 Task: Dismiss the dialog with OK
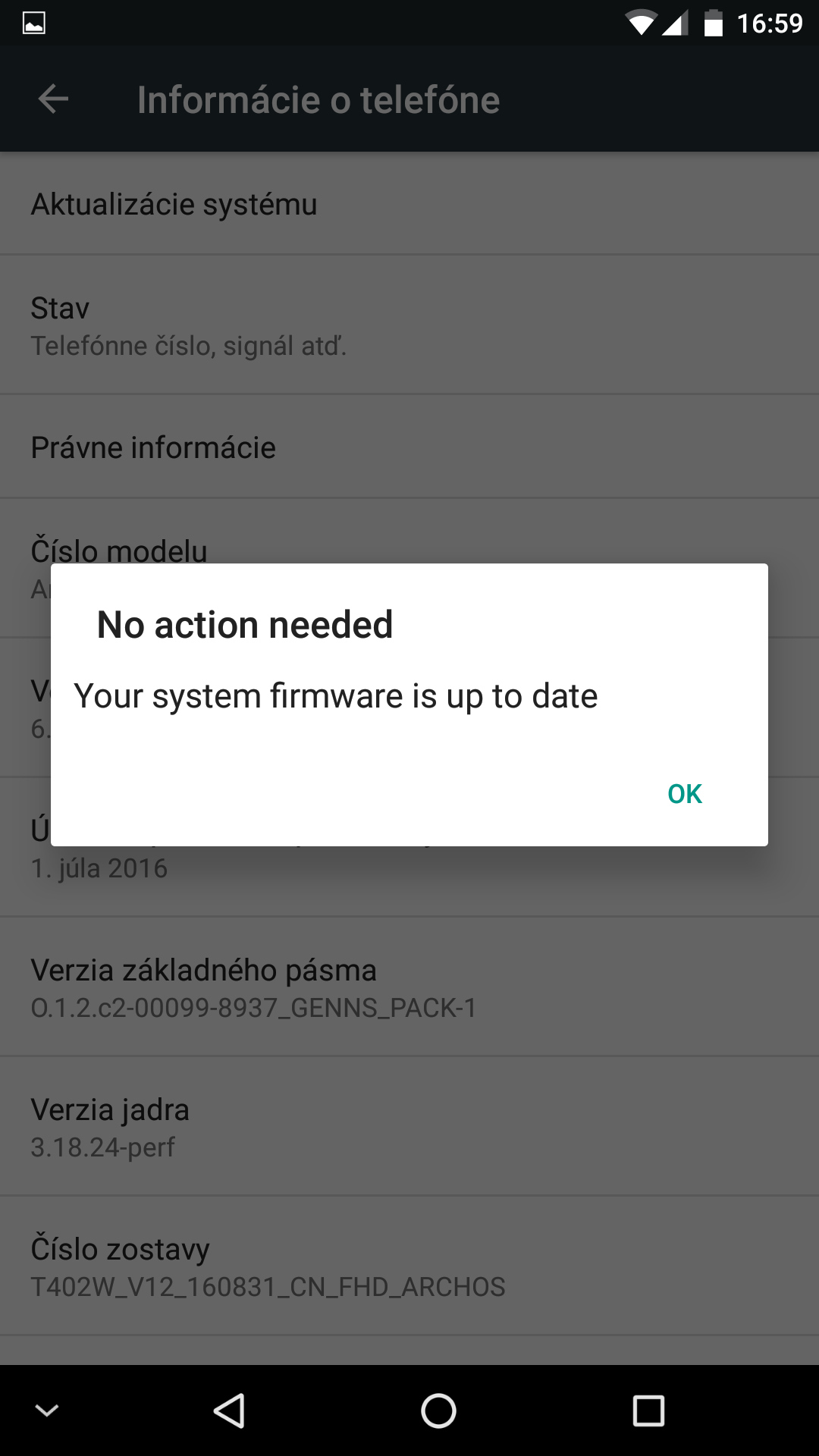click(x=684, y=794)
